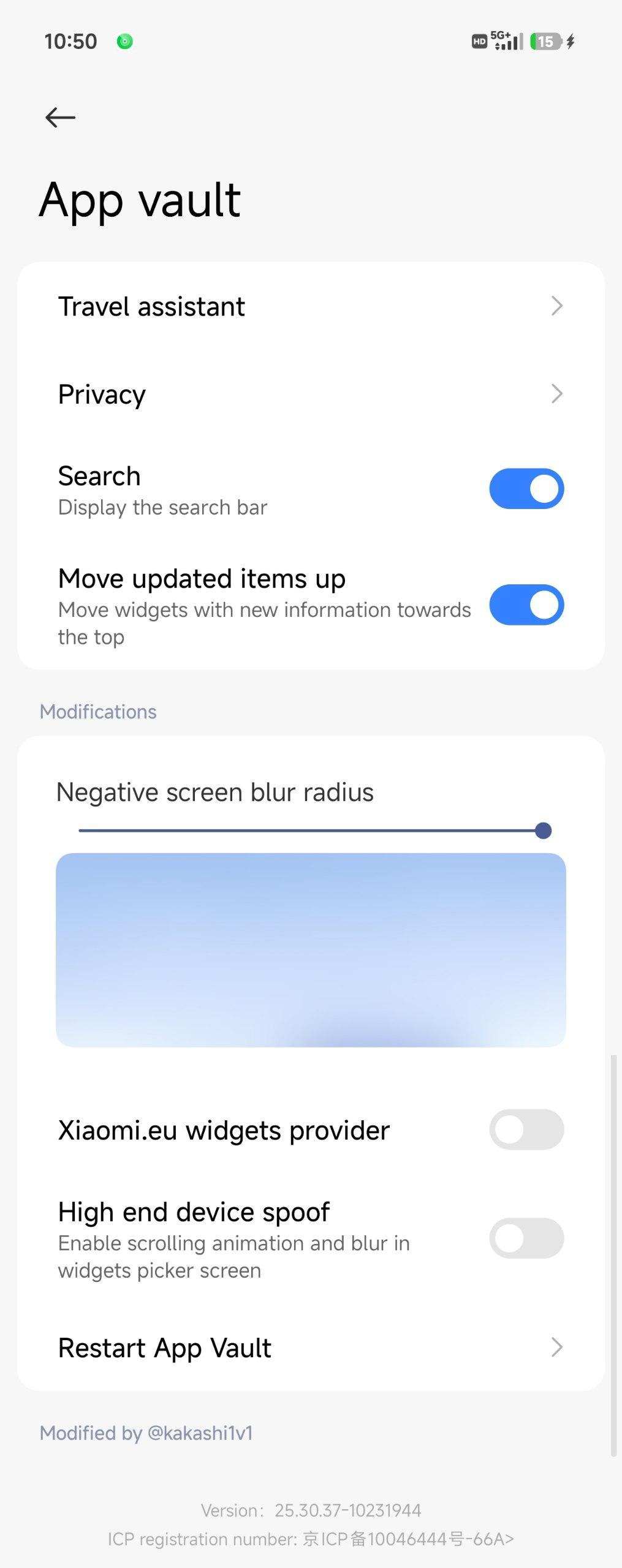Go back using the arrow
Screen dimensions: 622x1568
pyautogui.click(x=60, y=117)
